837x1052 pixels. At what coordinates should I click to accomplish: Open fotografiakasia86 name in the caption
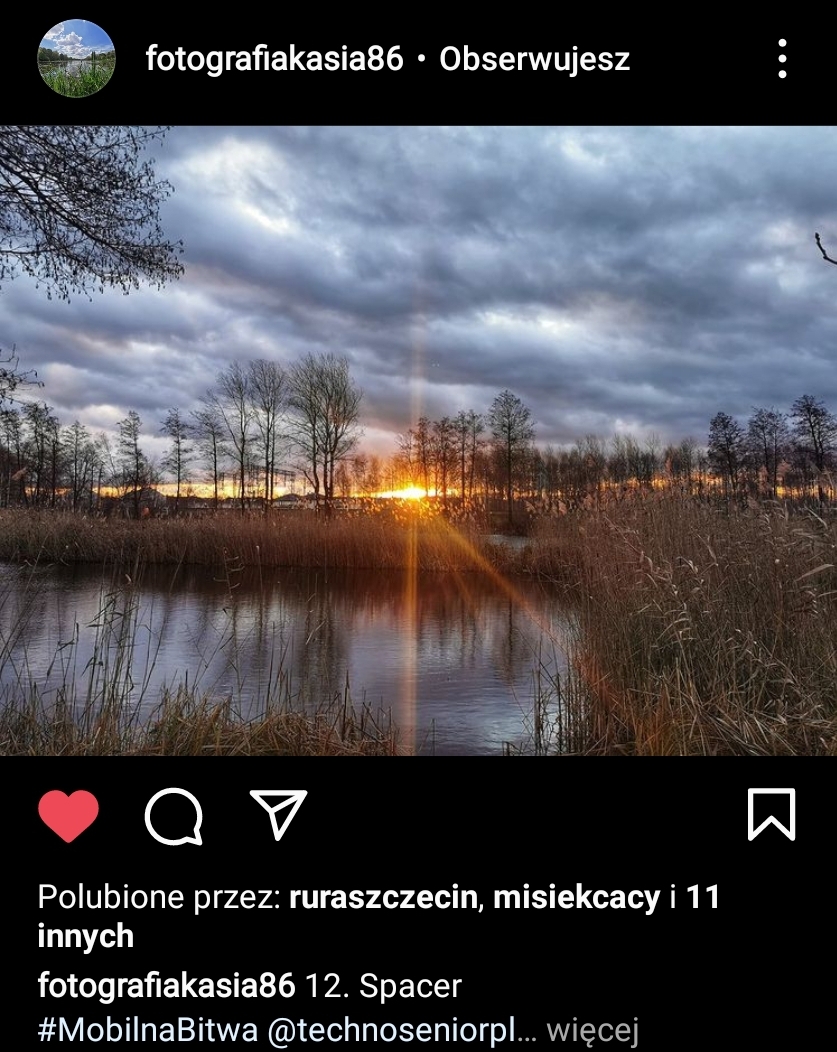(166, 986)
